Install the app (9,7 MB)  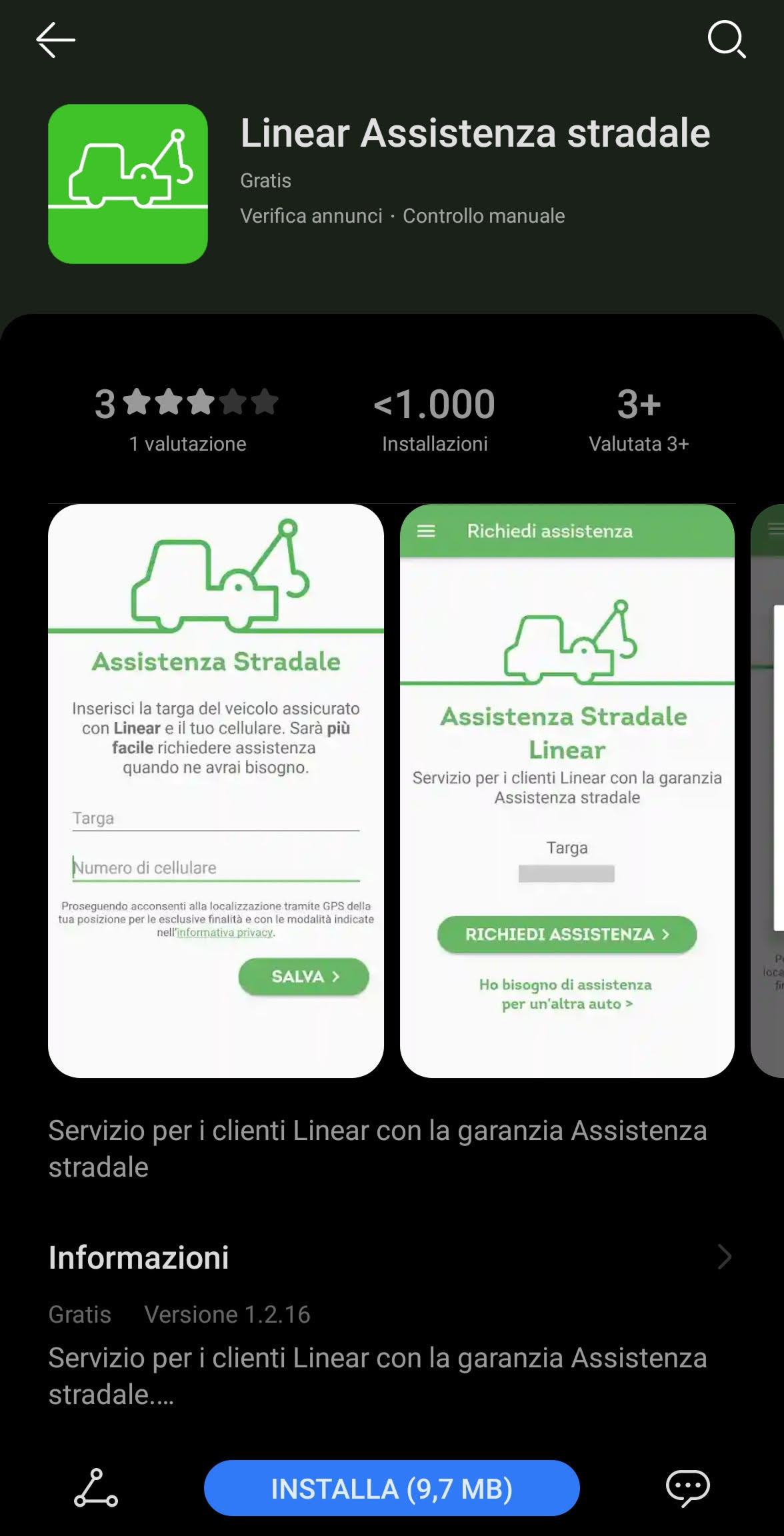point(392,1488)
